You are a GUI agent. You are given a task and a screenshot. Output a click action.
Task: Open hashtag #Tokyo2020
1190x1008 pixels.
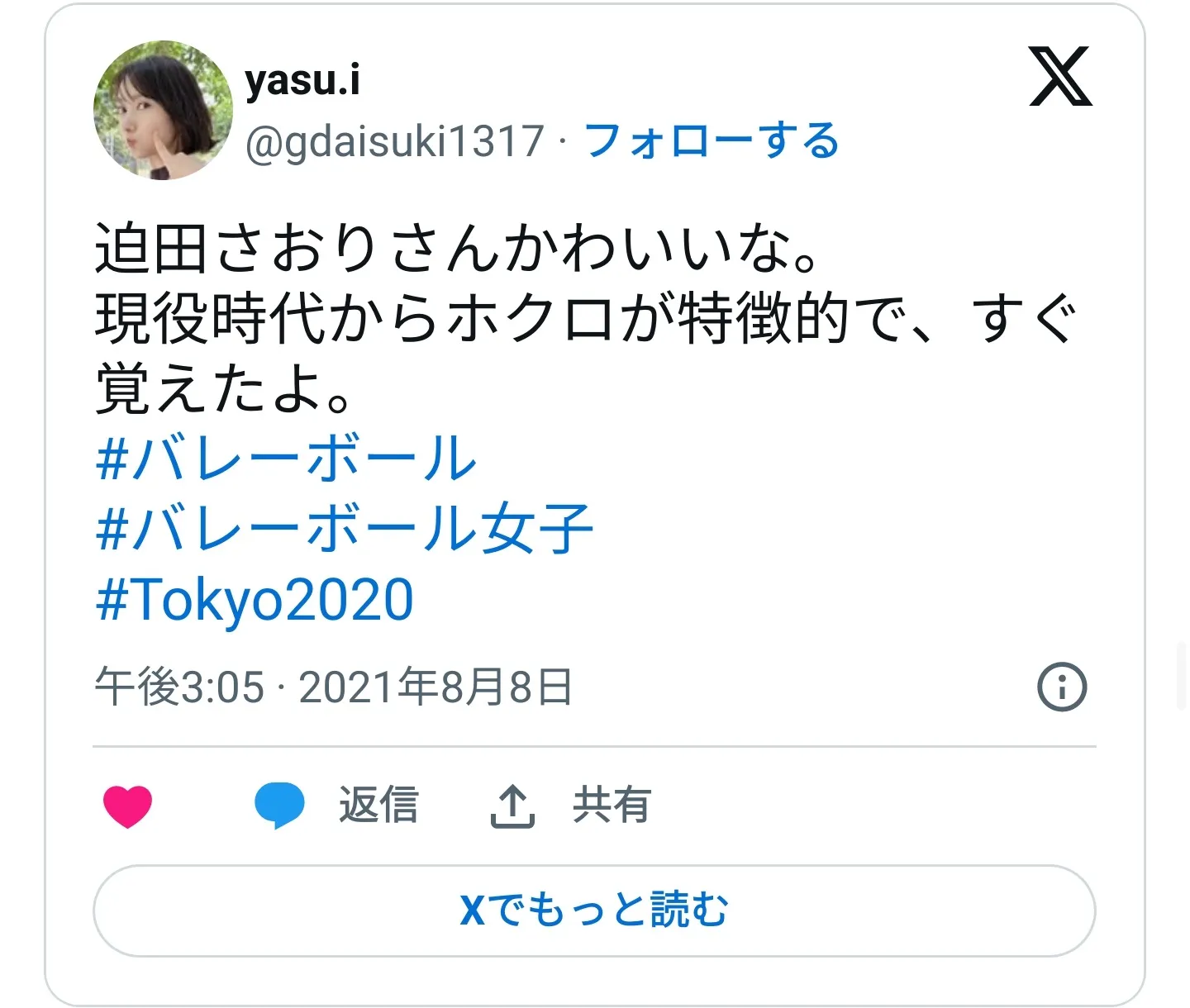[255, 601]
